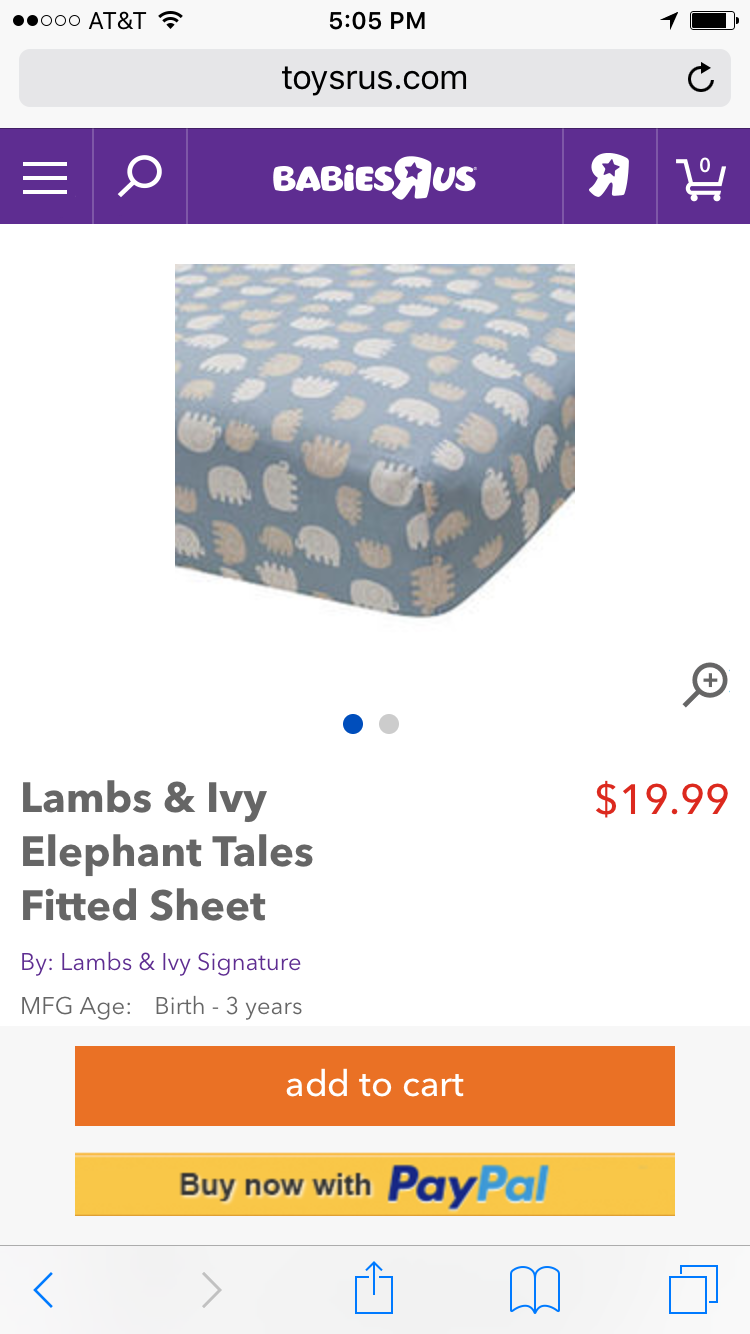Buy now with PayPal
Viewport: 750px width, 1334px height.
click(375, 1185)
